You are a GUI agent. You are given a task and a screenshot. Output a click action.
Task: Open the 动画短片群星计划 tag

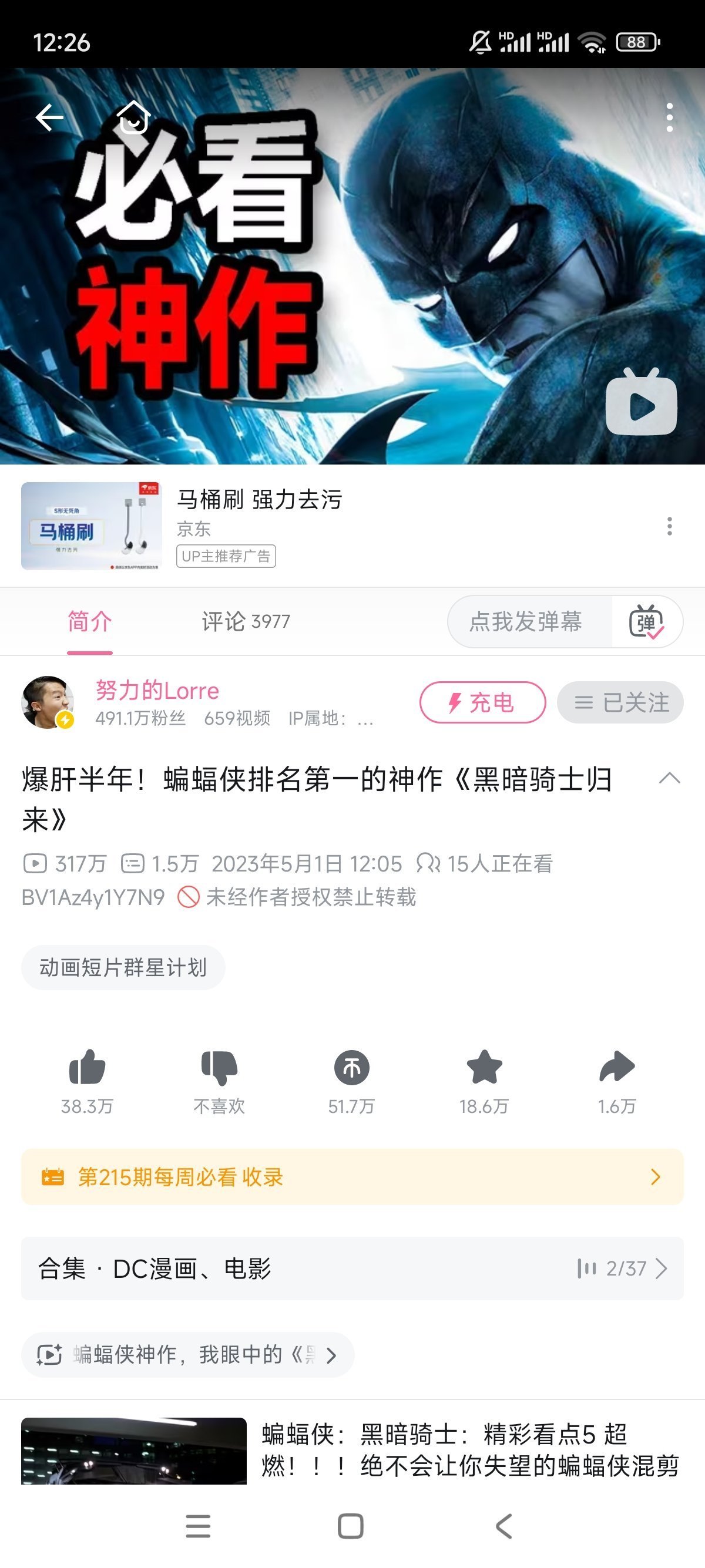[x=123, y=967]
